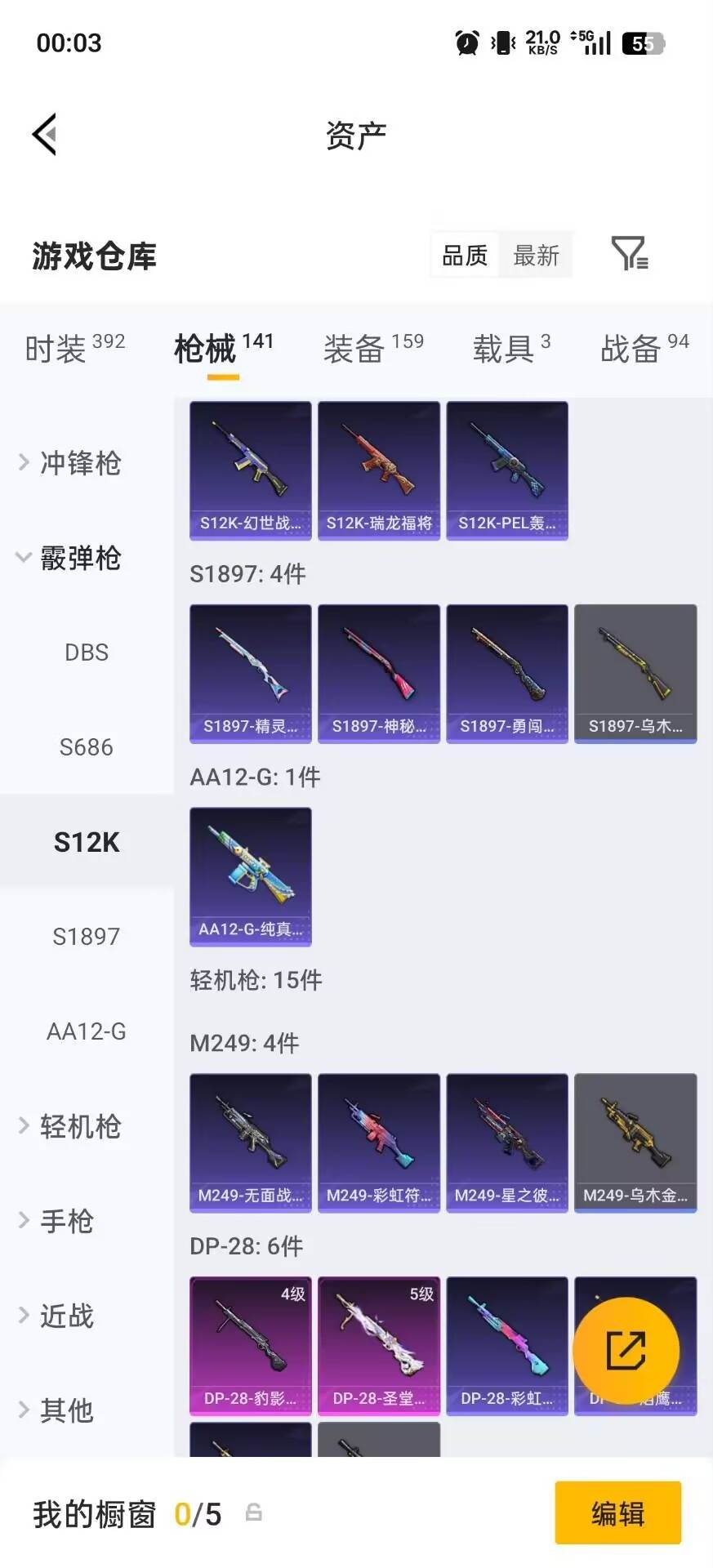The width and height of the screenshot is (713, 1568).
Task: Open 我的橱窗 showcase
Action: [92, 1514]
